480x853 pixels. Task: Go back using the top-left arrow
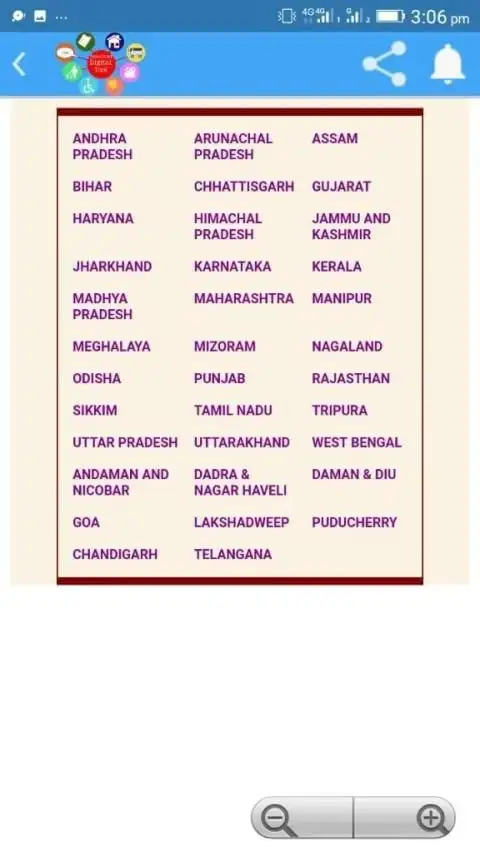(x=19, y=65)
